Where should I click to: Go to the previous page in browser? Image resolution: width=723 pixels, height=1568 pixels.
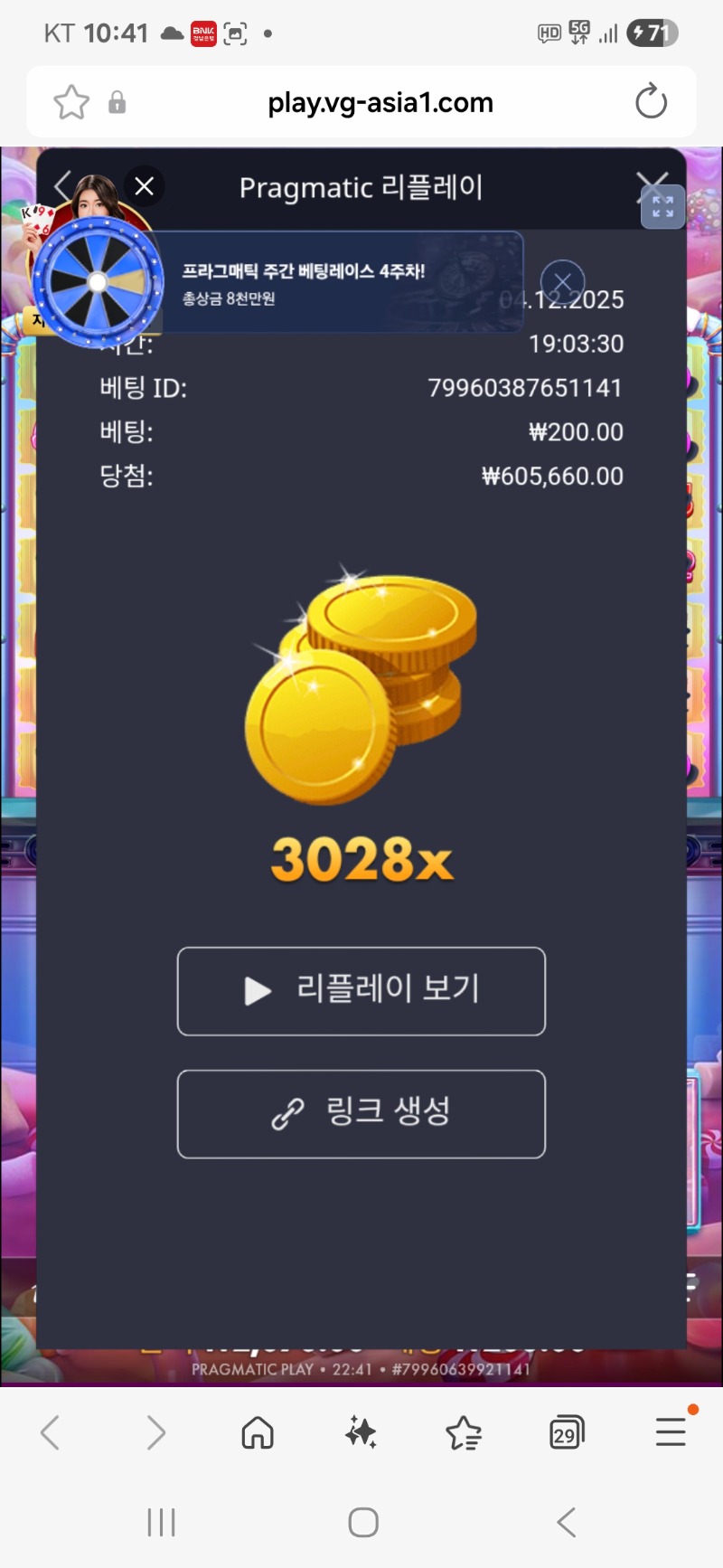click(51, 1432)
